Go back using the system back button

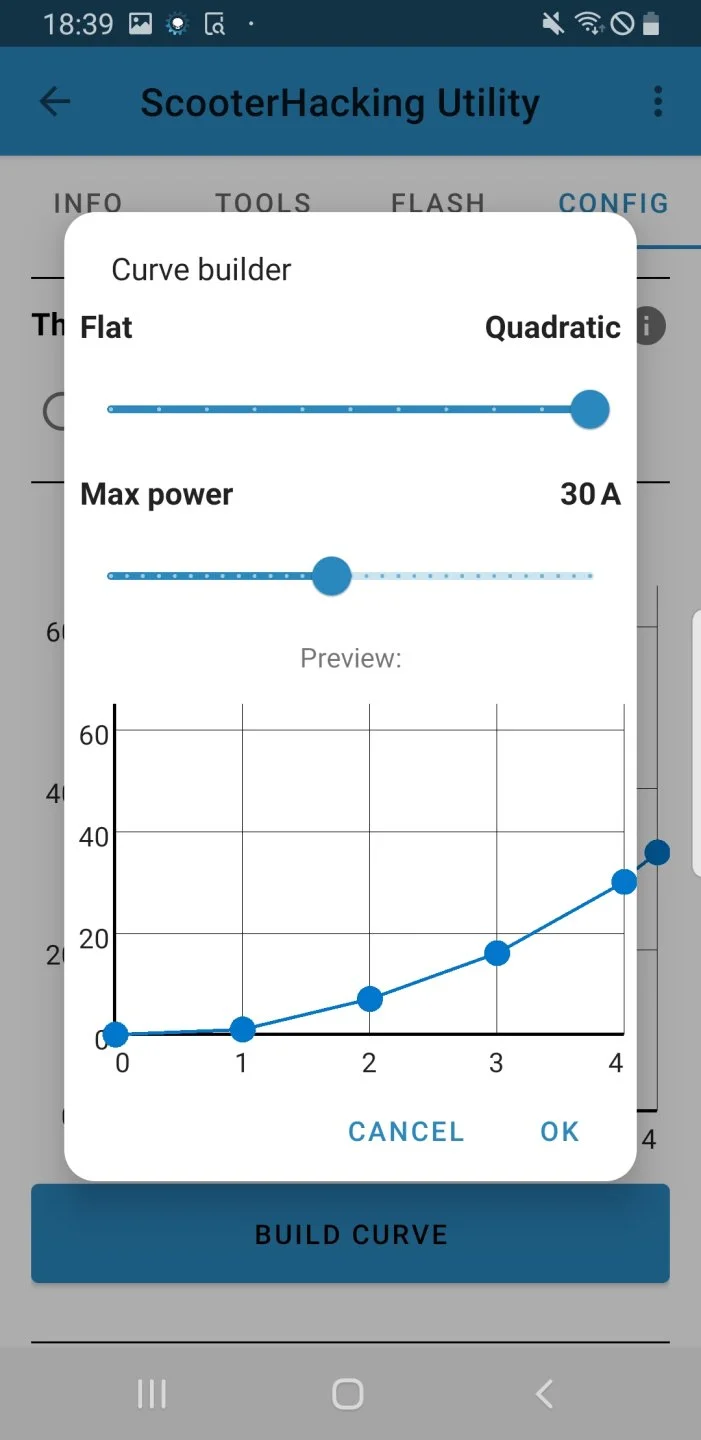coord(544,1393)
